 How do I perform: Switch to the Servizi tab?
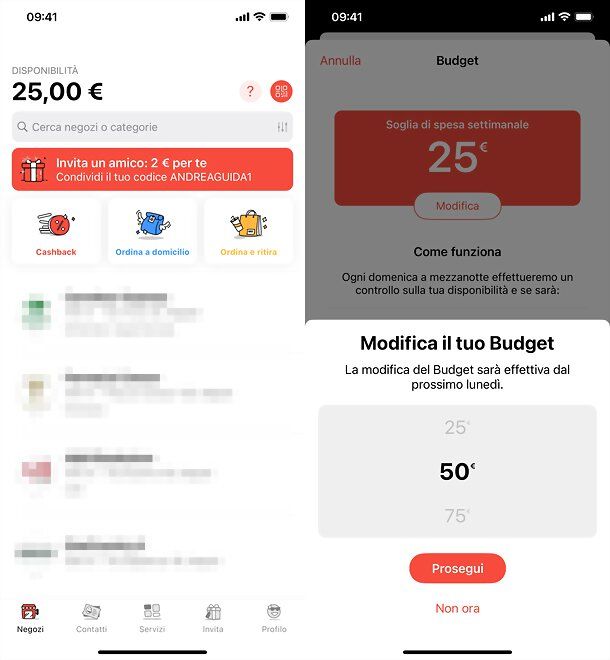[152, 619]
